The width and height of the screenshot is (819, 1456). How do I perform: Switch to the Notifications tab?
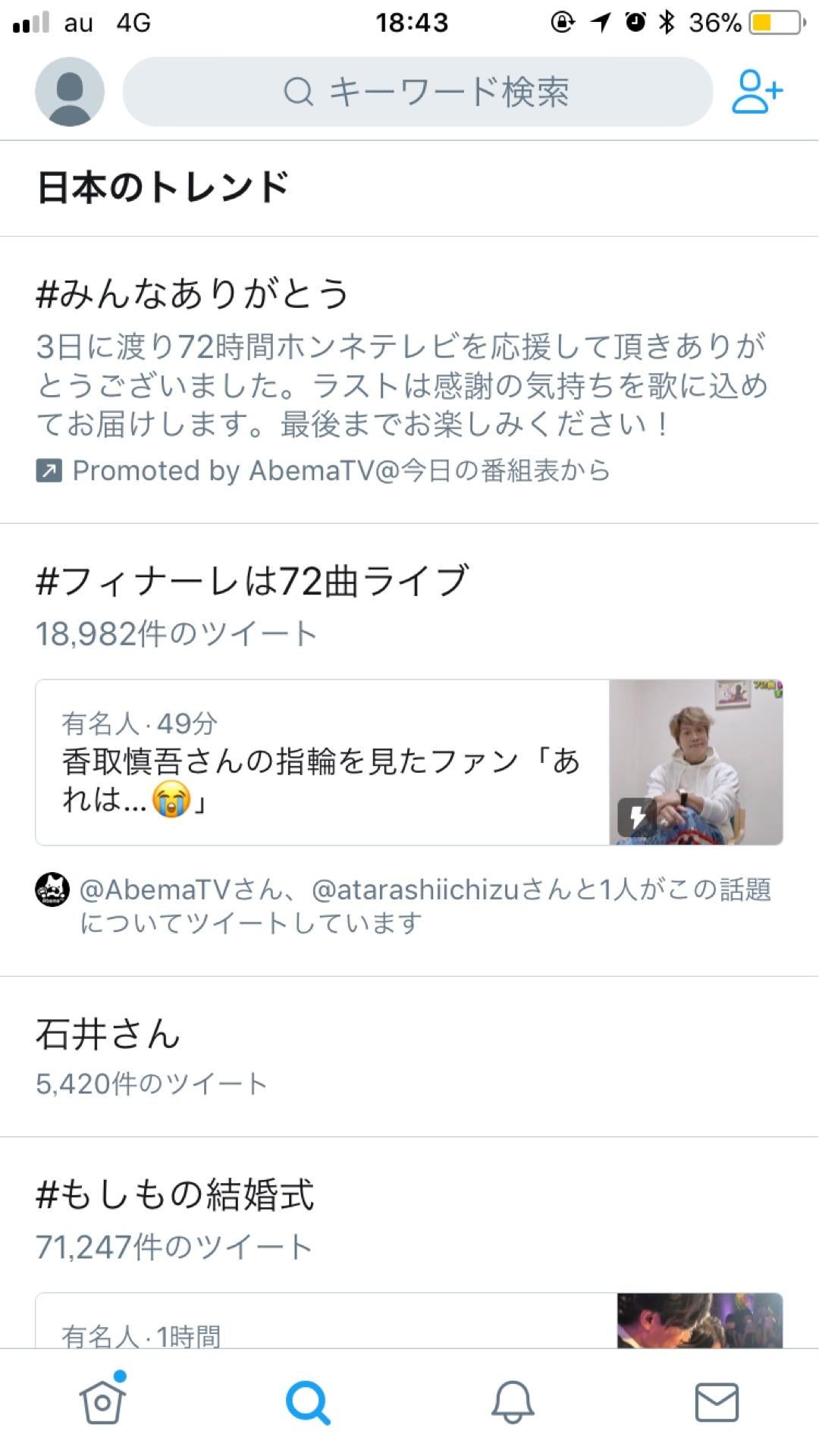click(x=513, y=1402)
